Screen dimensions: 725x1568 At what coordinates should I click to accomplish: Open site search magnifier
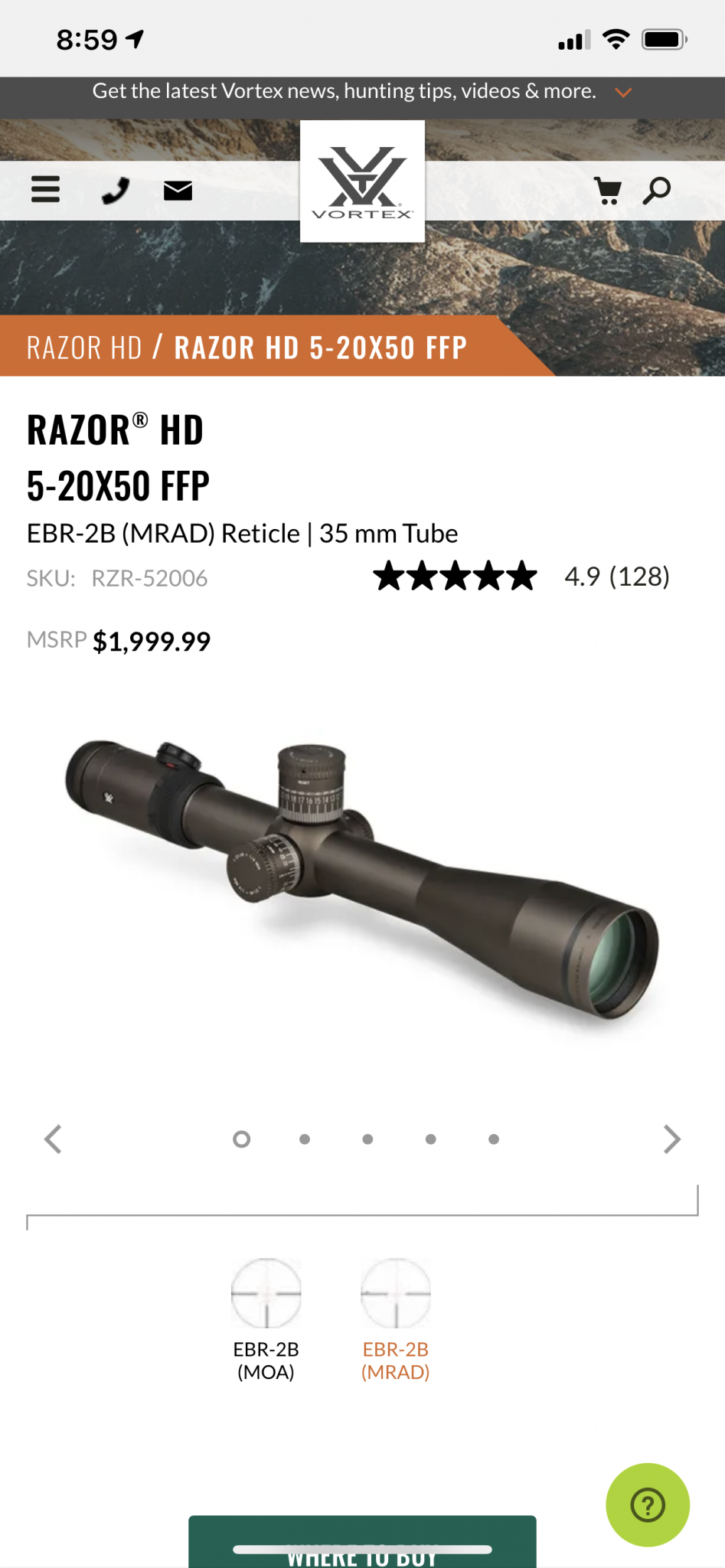coord(657,190)
